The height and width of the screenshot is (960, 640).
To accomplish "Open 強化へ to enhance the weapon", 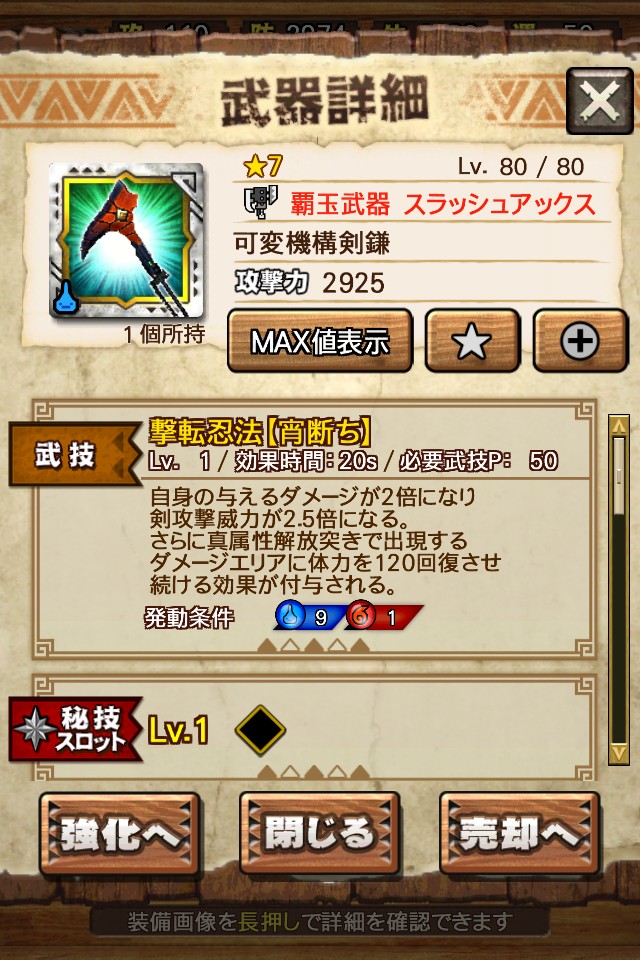I will [120, 833].
